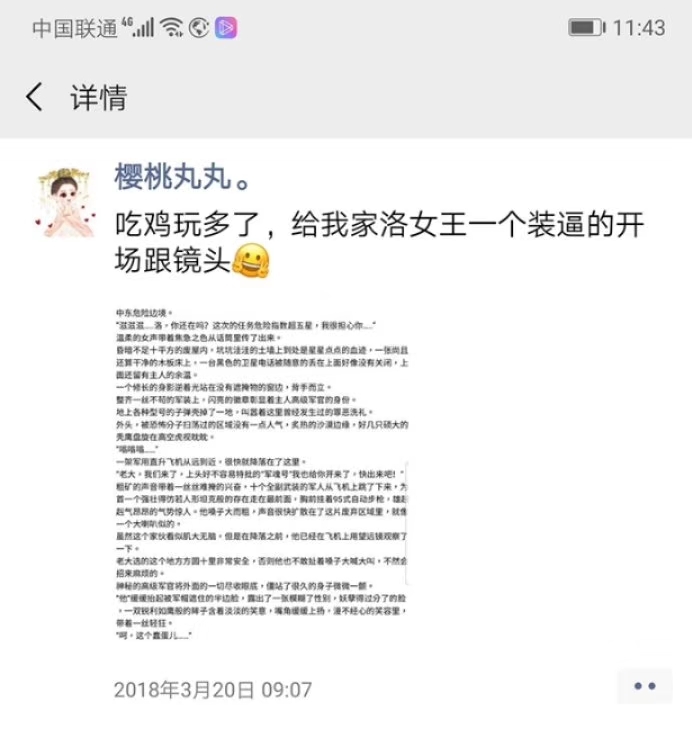Open the two-dot like/comment menu
Screen dimensions: 692x746
[645, 686]
